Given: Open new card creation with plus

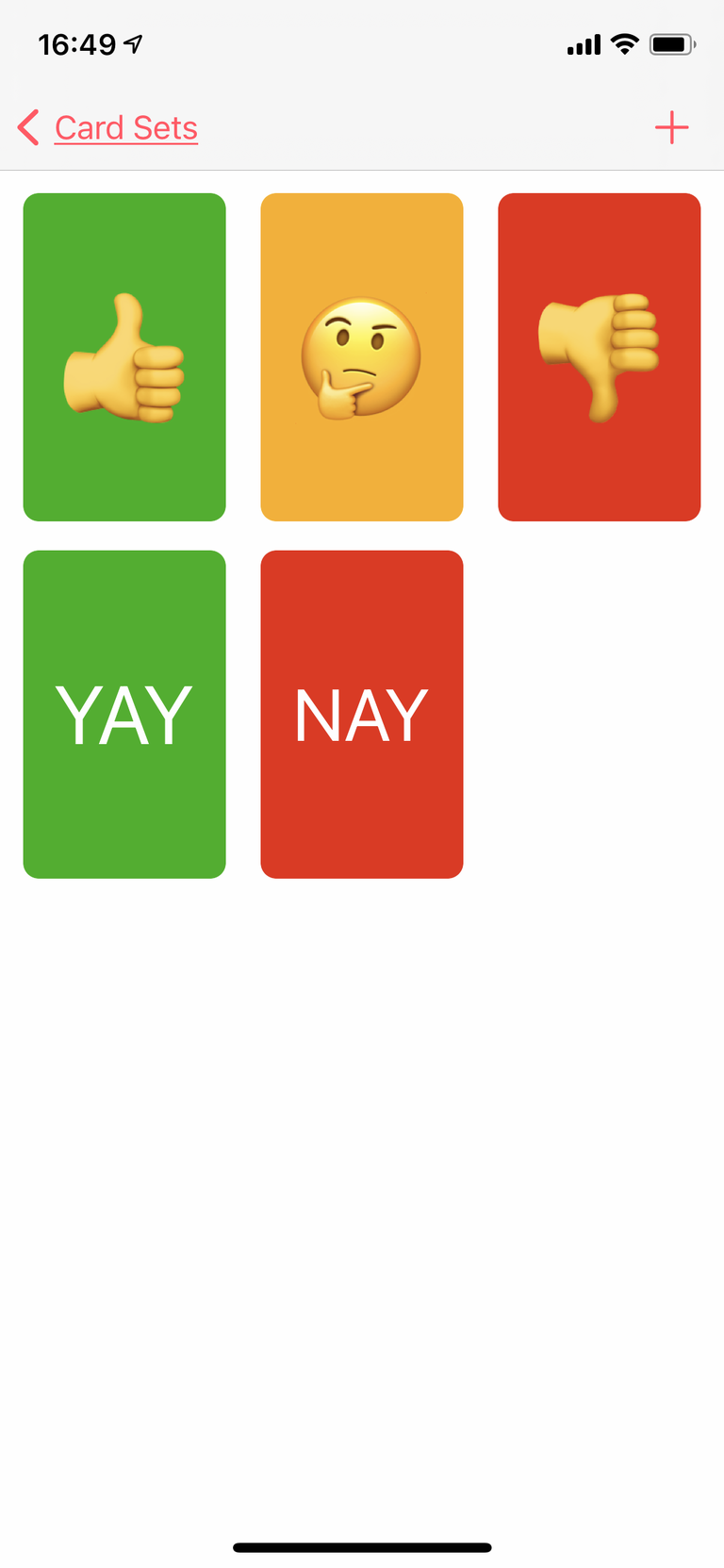Looking at the screenshot, I should pyautogui.click(x=672, y=127).
